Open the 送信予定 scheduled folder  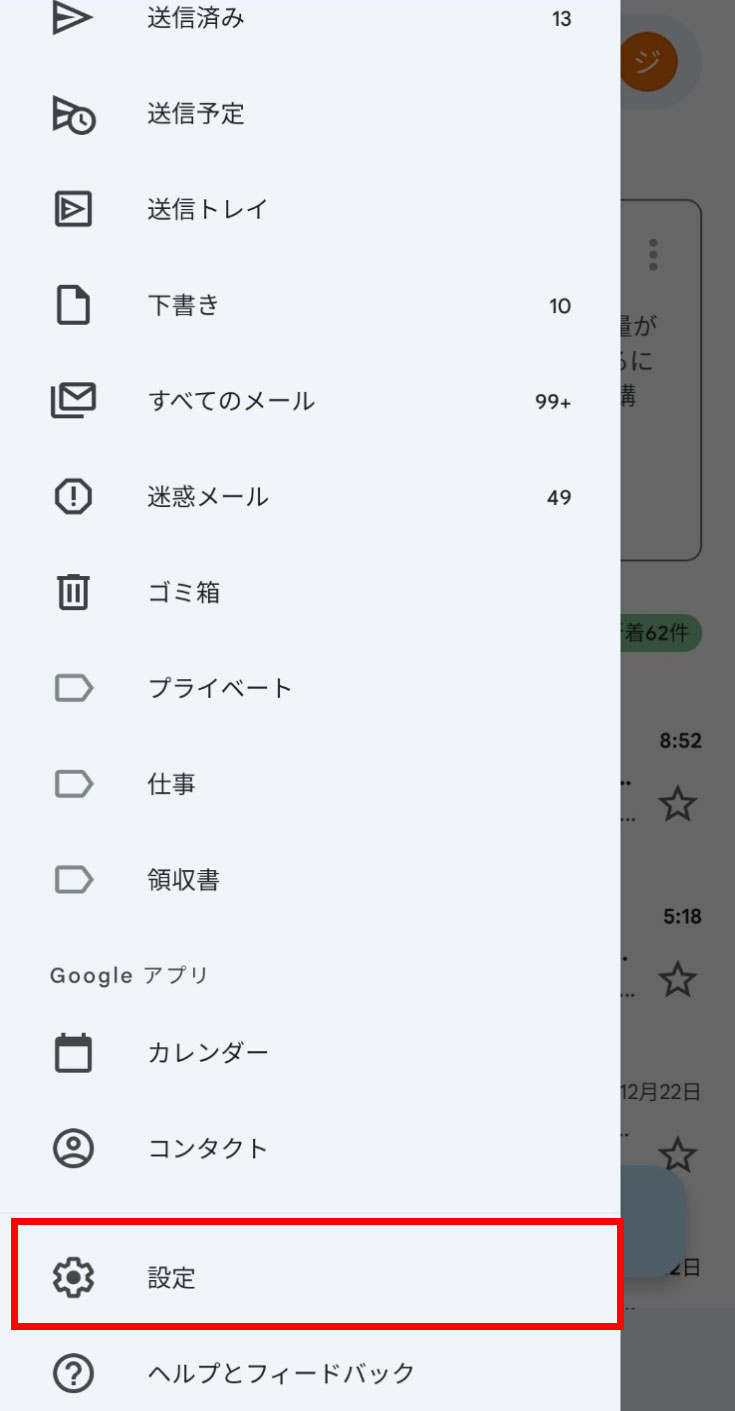pos(310,114)
